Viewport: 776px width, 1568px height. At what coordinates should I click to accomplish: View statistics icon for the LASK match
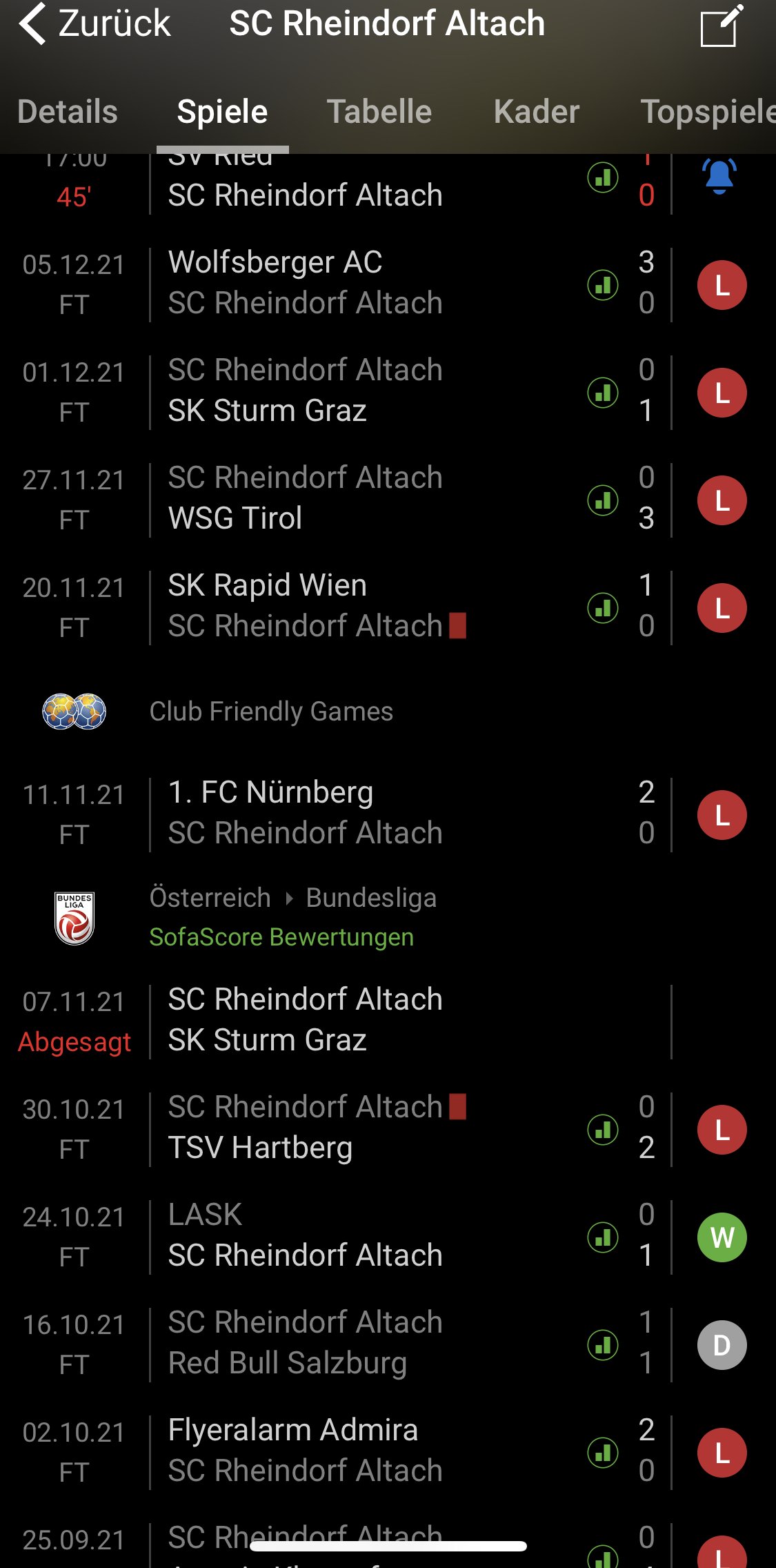(x=603, y=1237)
